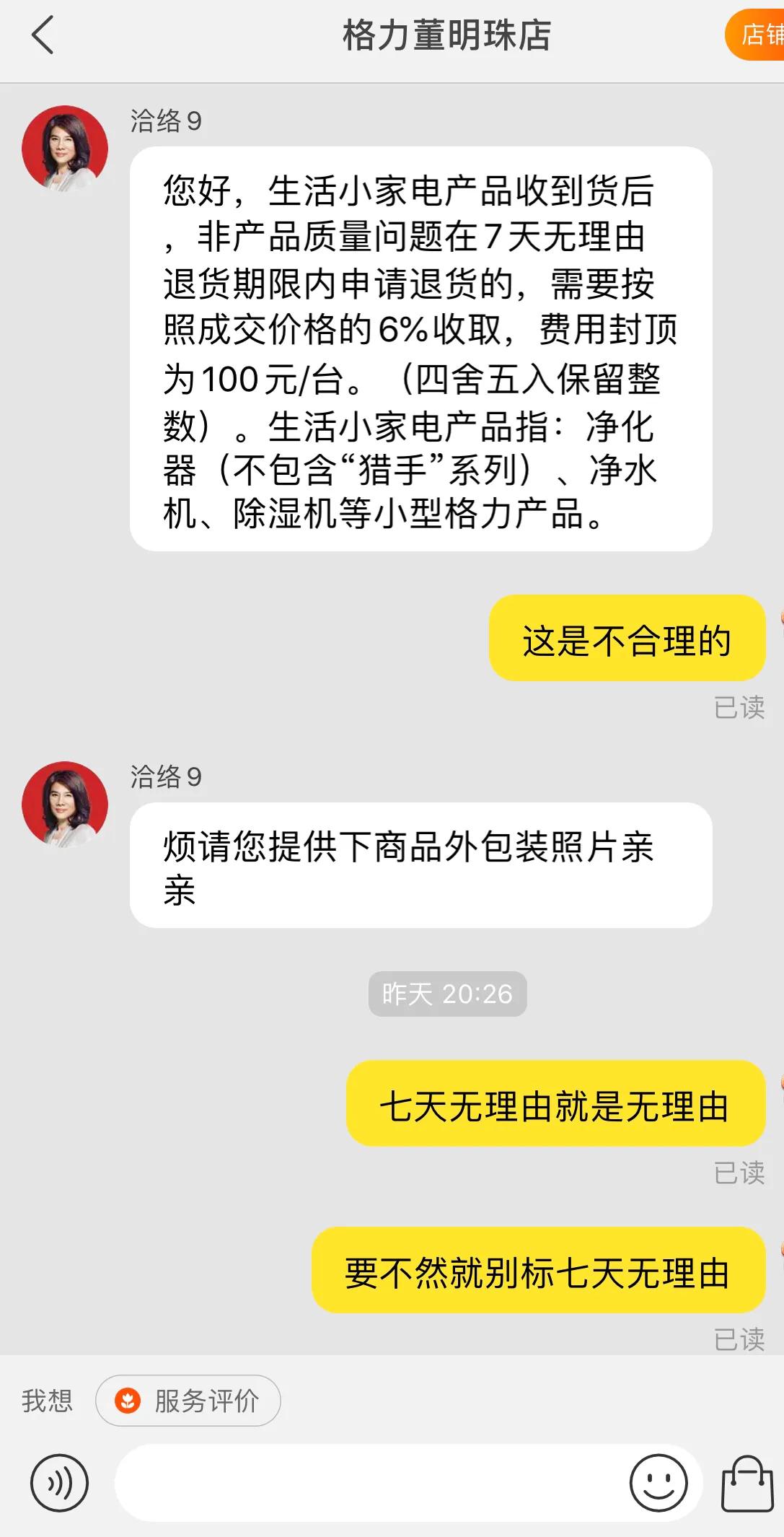The height and width of the screenshot is (1537, 784).
Task: Tap the 昨天 20:26 timestamp chip
Action: 447,994
